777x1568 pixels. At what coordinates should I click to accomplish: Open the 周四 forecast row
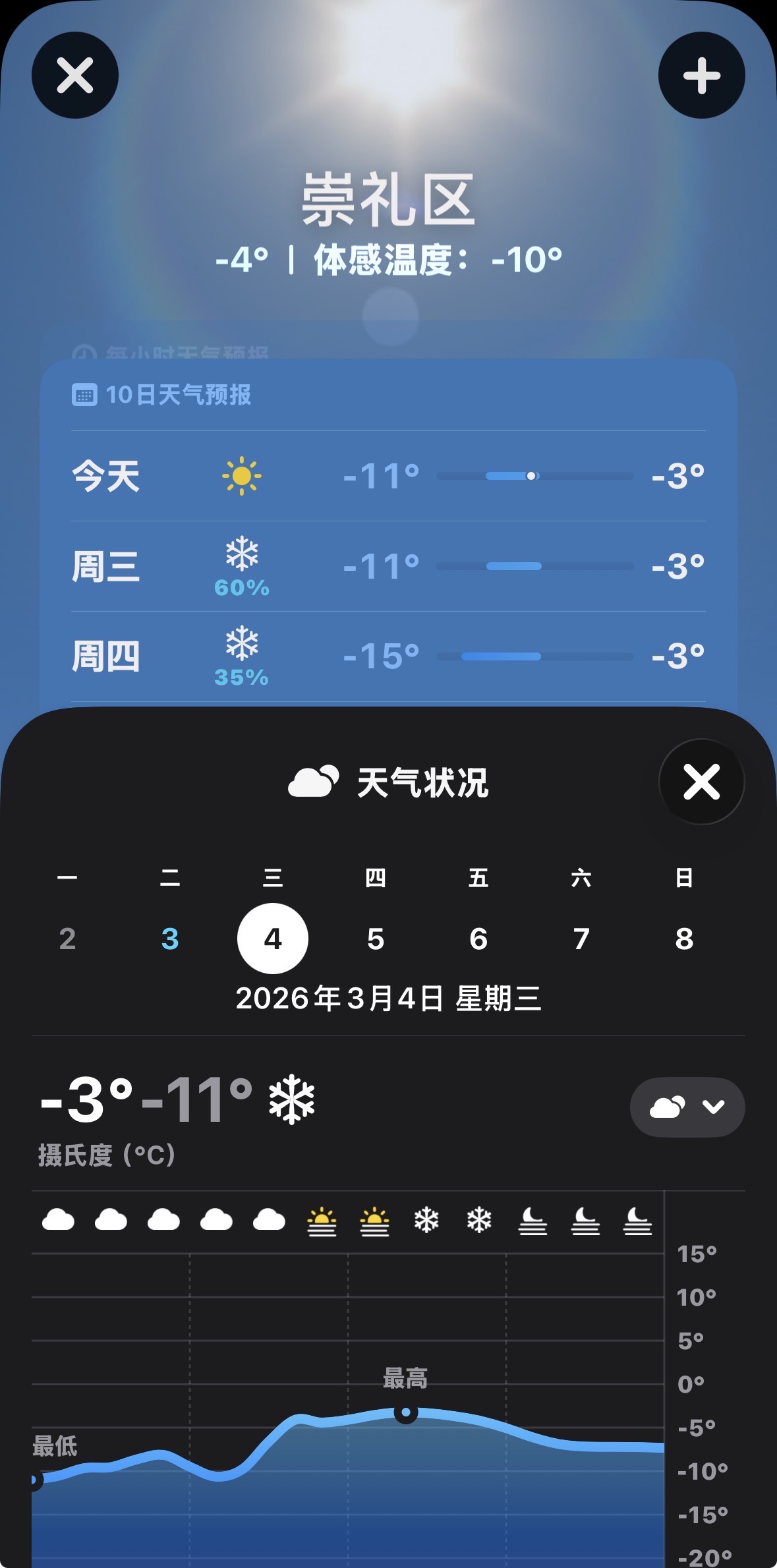point(388,656)
